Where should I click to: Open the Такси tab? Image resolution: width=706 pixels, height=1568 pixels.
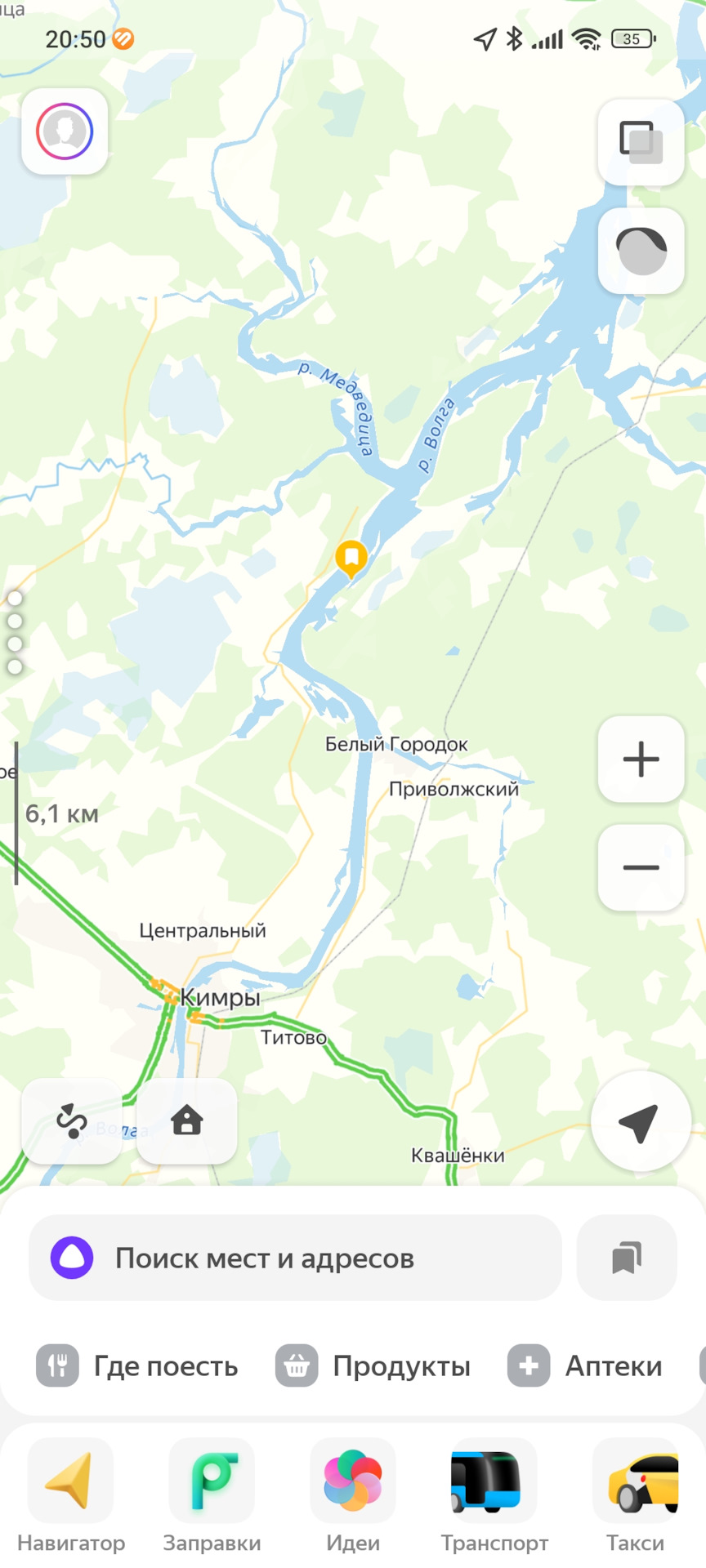pos(635,1496)
